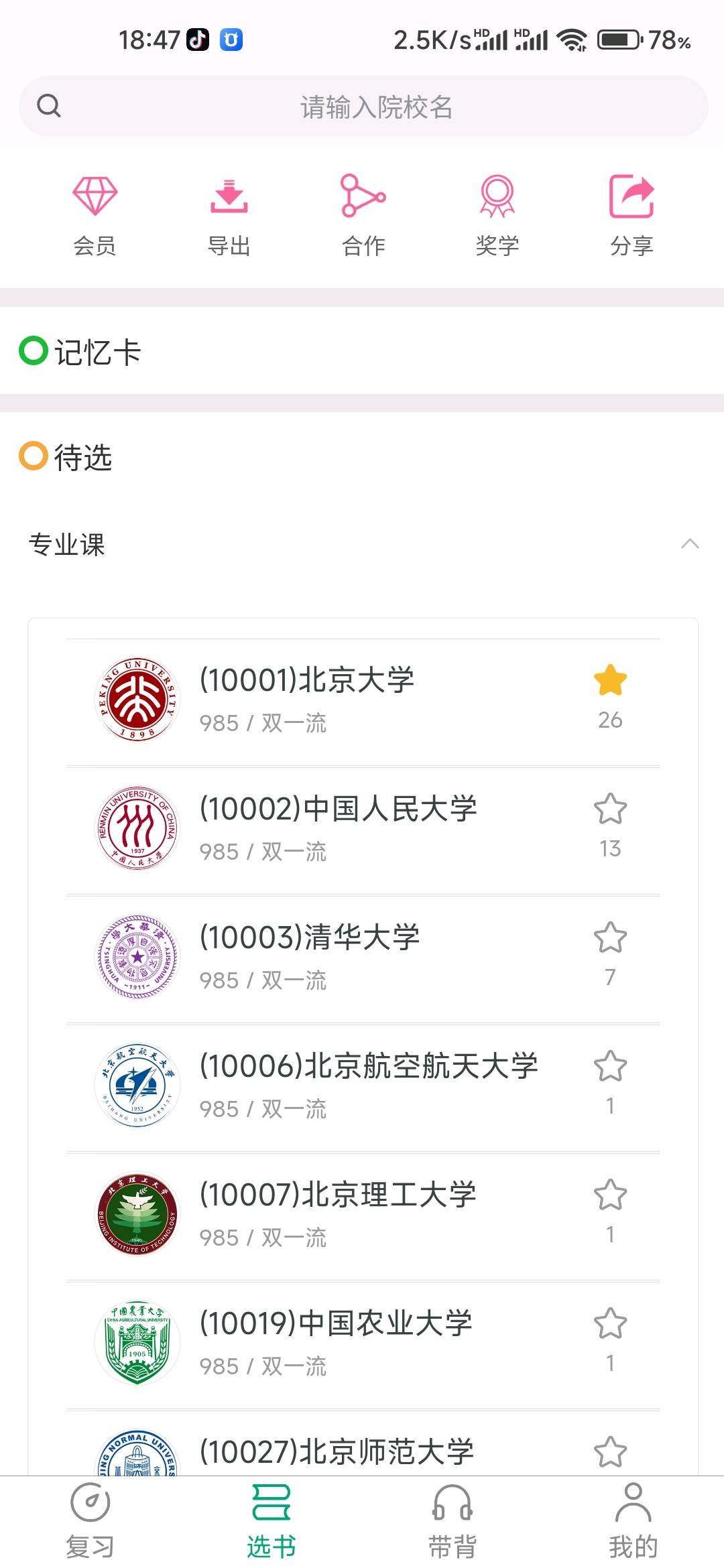Tap the 请输入院校名 search field
The image size is (724, 1568).
[x=375, y=107]
